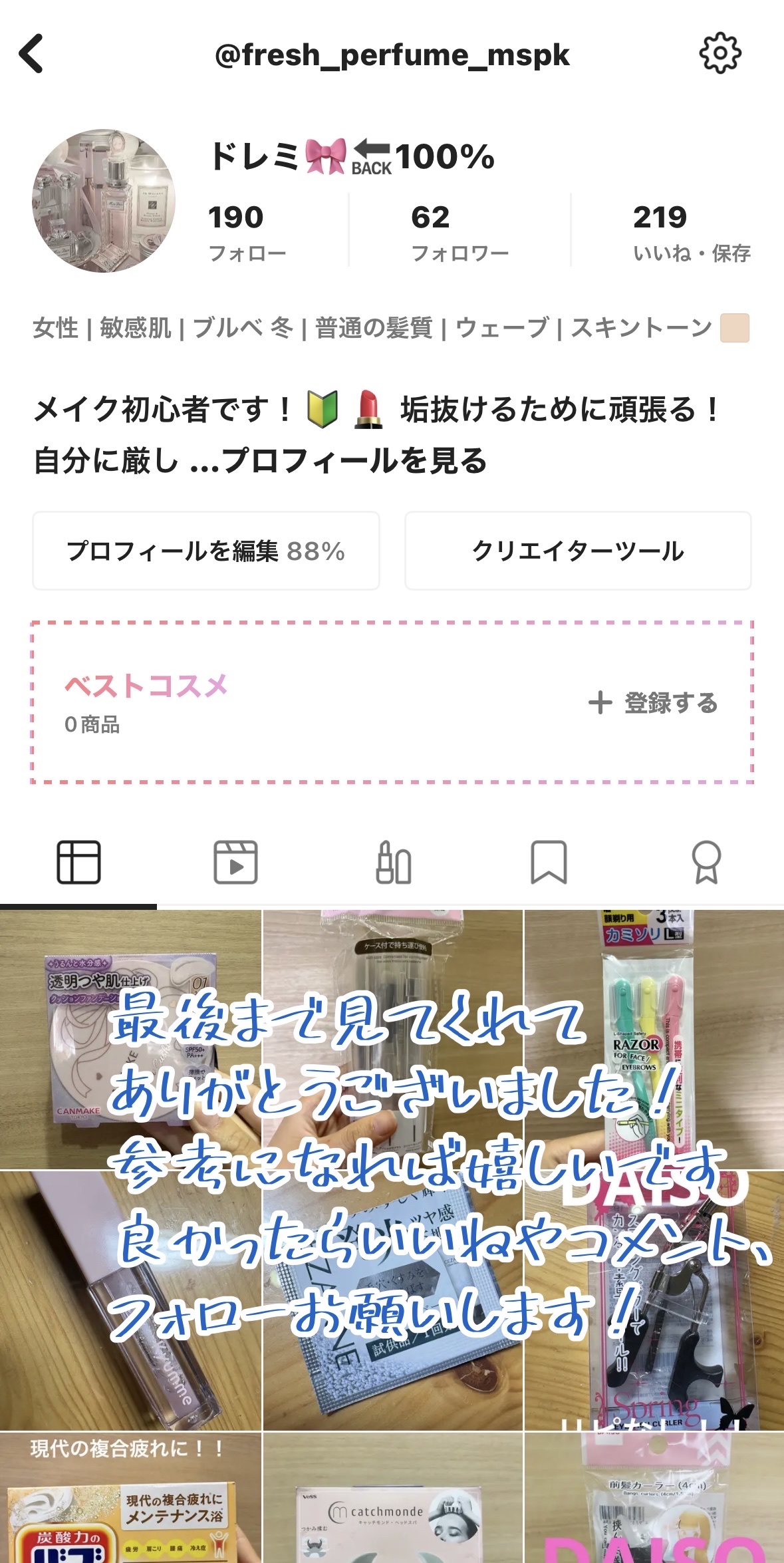View the 62 フォロワー followers list
The width and height of the screenshot is (784, 1563).
pos(459,233)
